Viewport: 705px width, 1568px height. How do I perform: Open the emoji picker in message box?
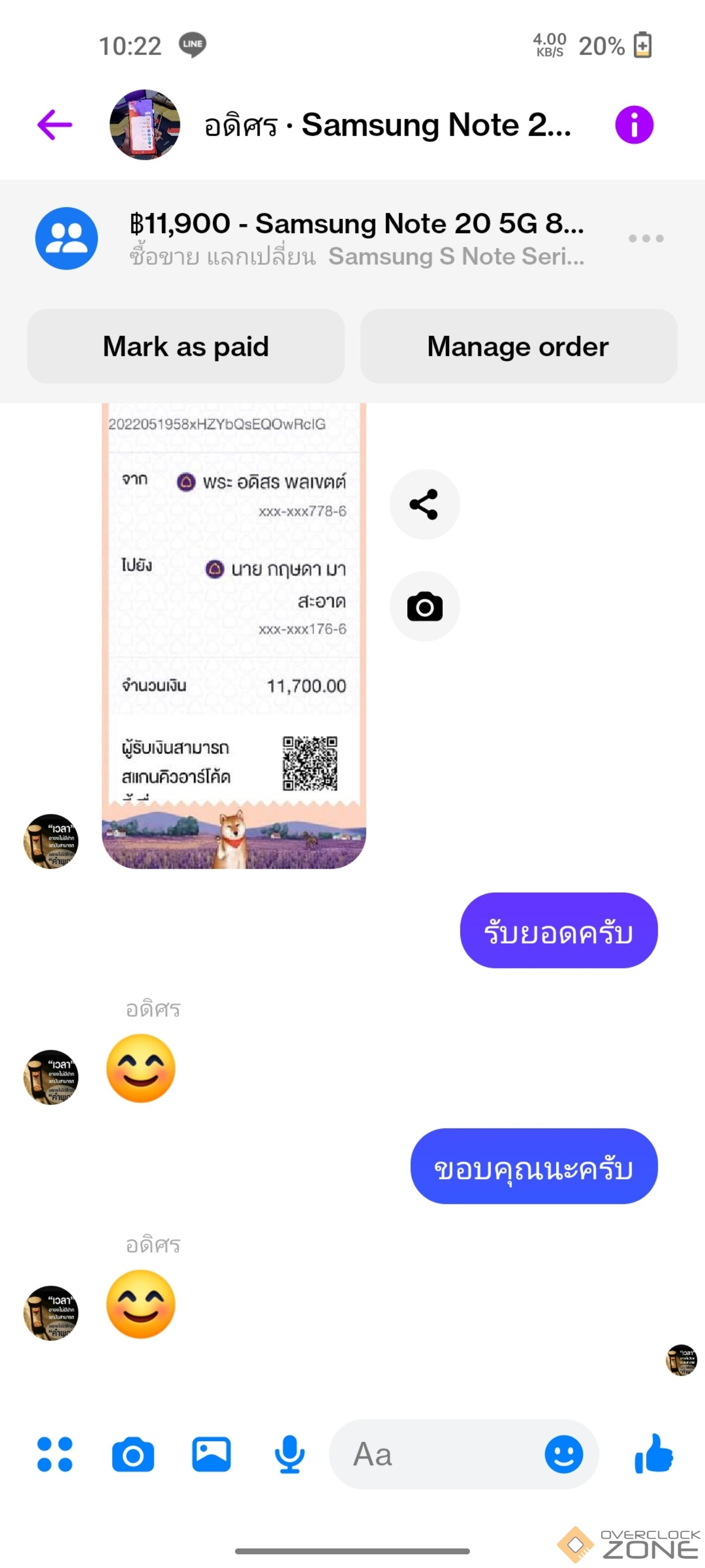563,1454
